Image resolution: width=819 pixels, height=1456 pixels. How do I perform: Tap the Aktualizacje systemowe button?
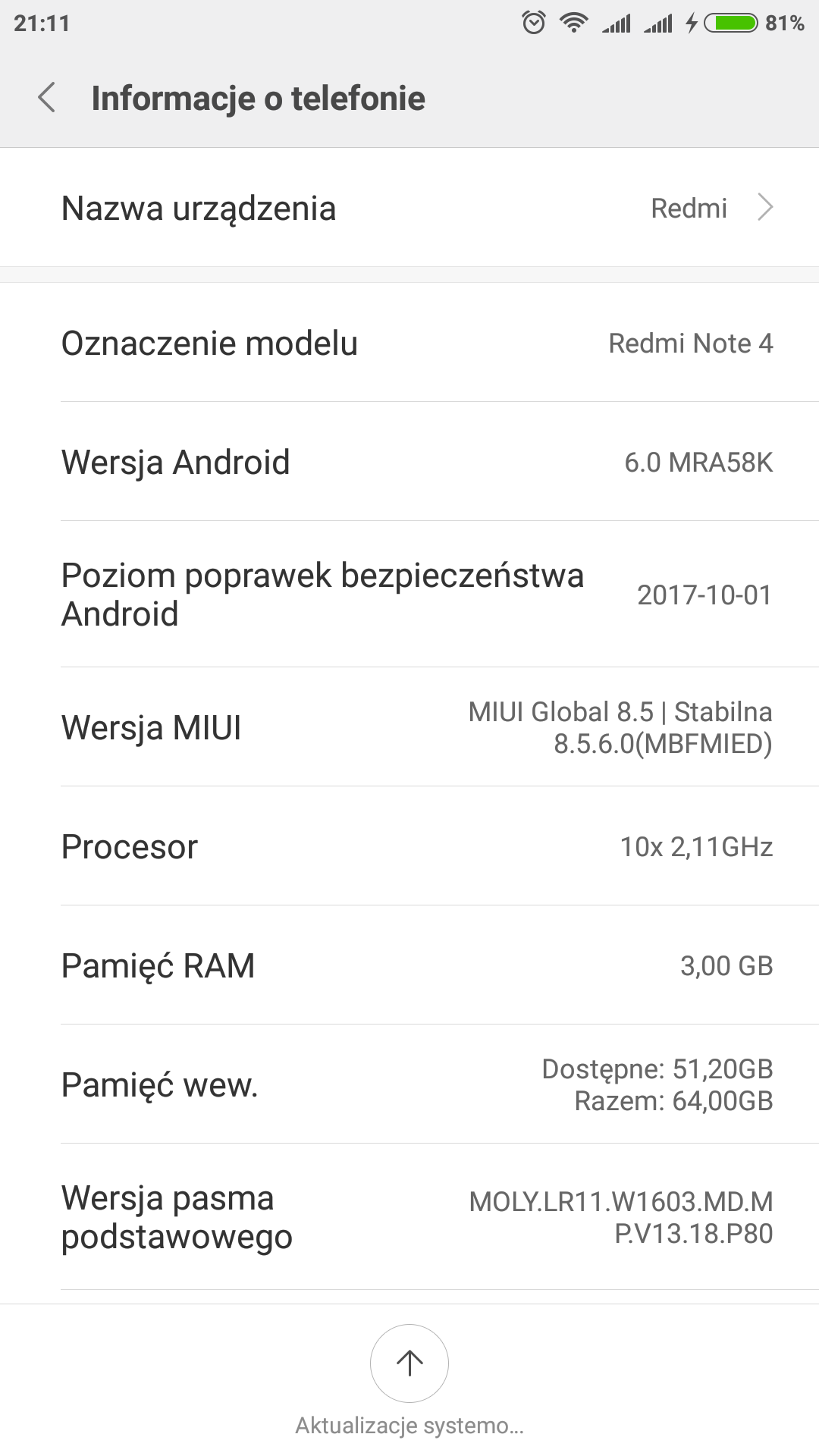click(x=409, y=1363)
